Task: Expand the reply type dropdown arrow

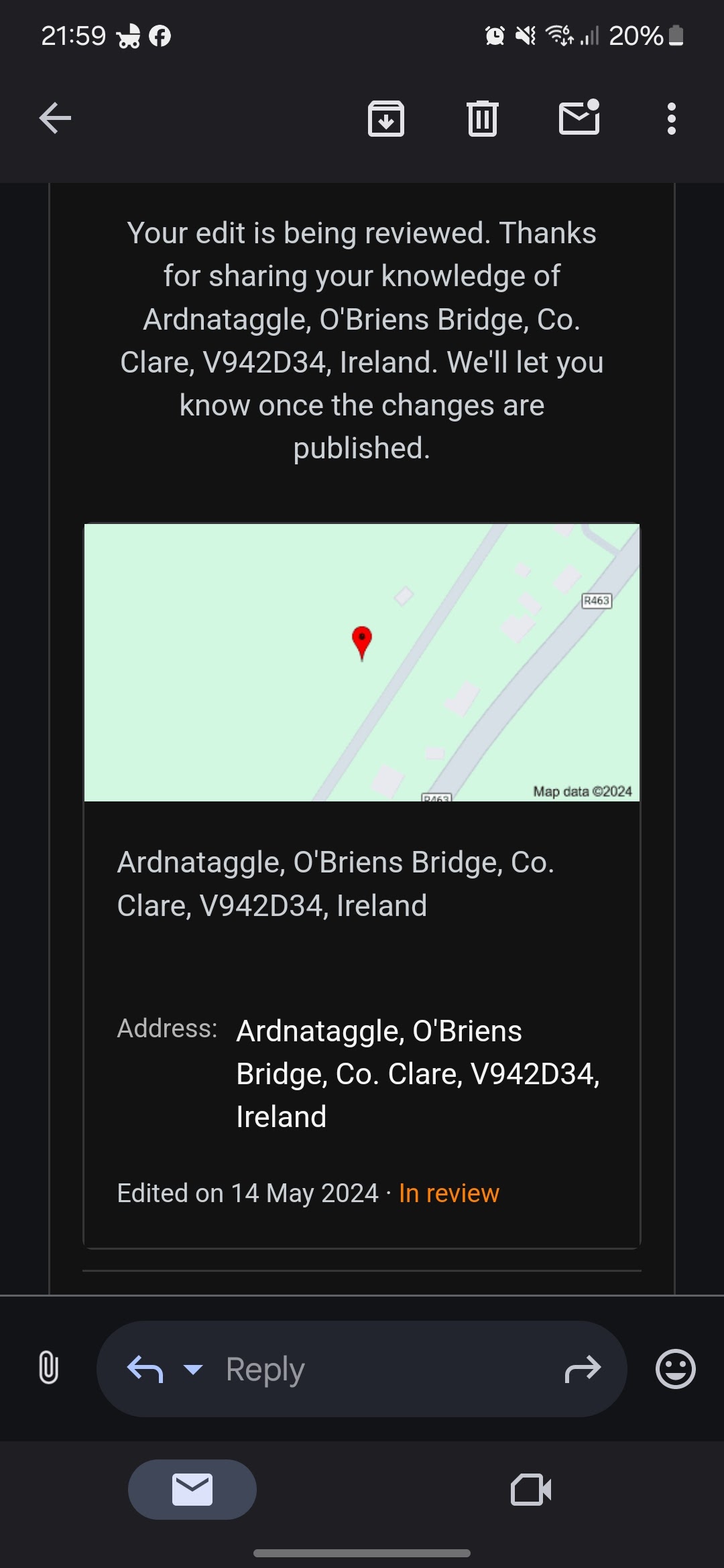Action: click(x=193, y=1369)
